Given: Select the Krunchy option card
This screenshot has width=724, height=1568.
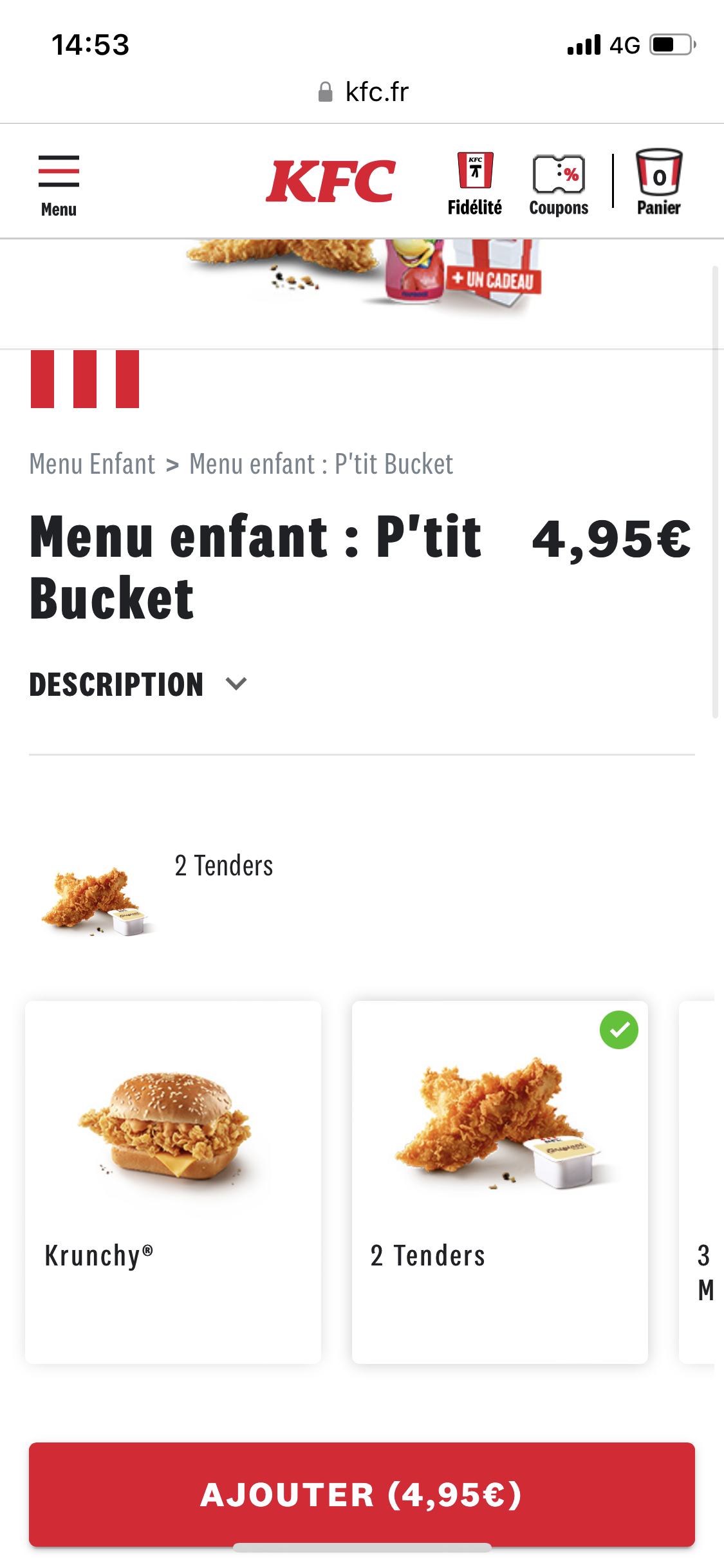Looking at the screenshot, I should tap(173, 1181).
